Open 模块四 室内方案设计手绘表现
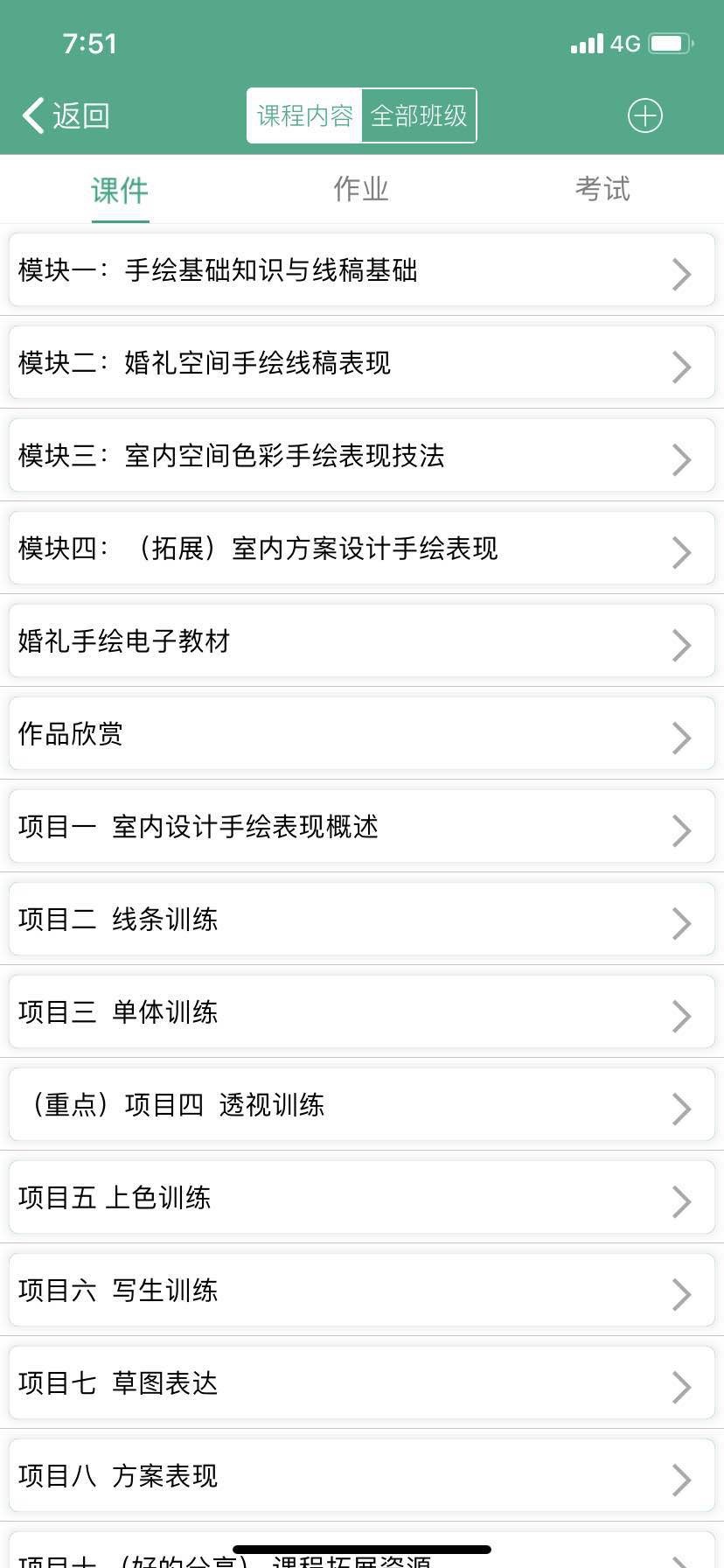Viewport: 724px width, 1568px height. (x=362, y=549)
